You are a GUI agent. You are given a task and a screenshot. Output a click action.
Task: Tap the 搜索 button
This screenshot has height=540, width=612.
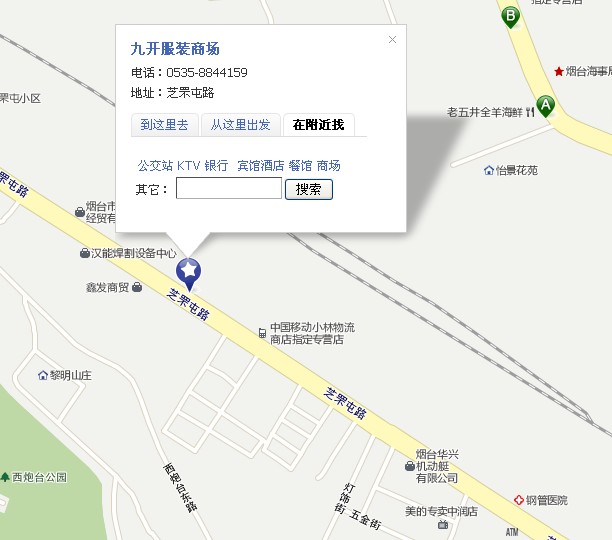tap(309, 189)
